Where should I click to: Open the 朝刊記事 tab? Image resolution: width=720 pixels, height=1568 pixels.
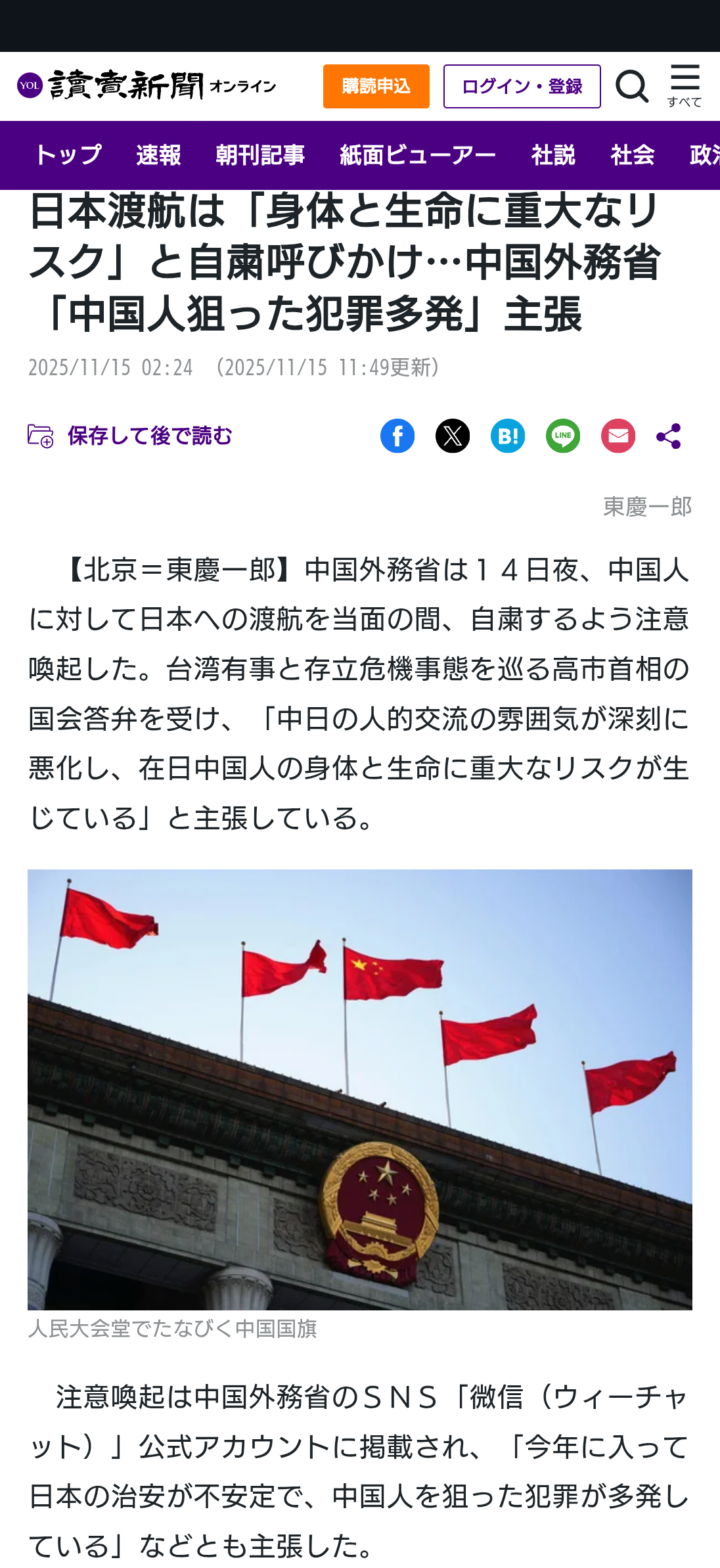pos(260,156)
